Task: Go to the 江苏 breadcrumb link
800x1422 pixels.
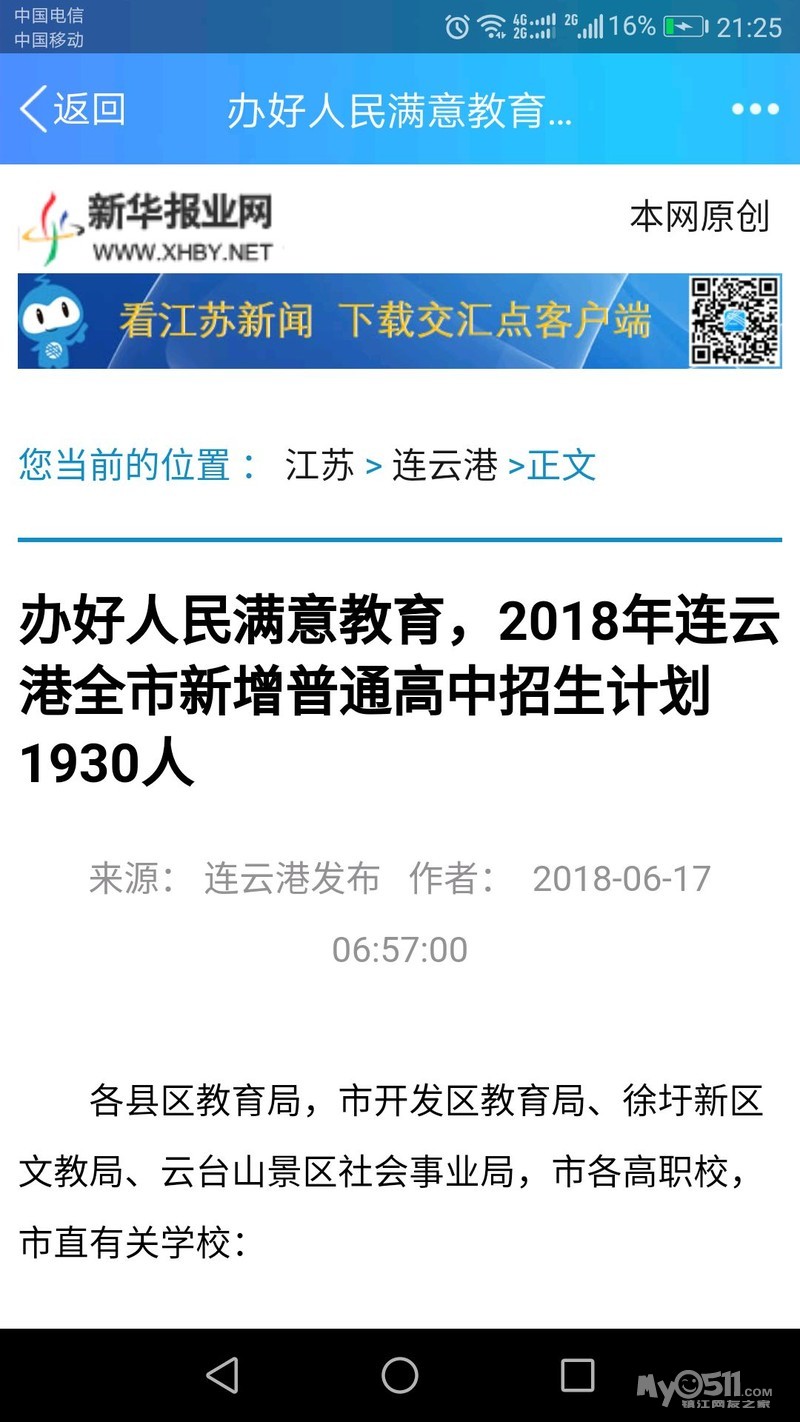Action: click(x=320, y=465)
